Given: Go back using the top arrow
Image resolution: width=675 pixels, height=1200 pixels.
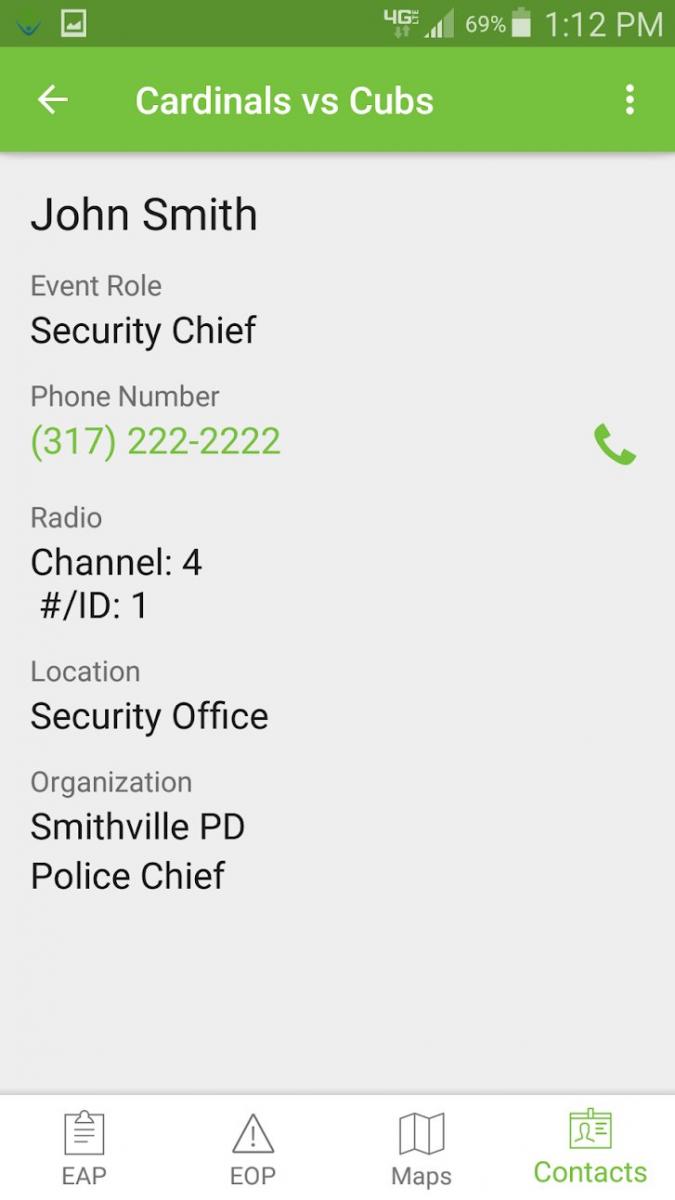Looking at the screenshot, I should coord(52,100).
